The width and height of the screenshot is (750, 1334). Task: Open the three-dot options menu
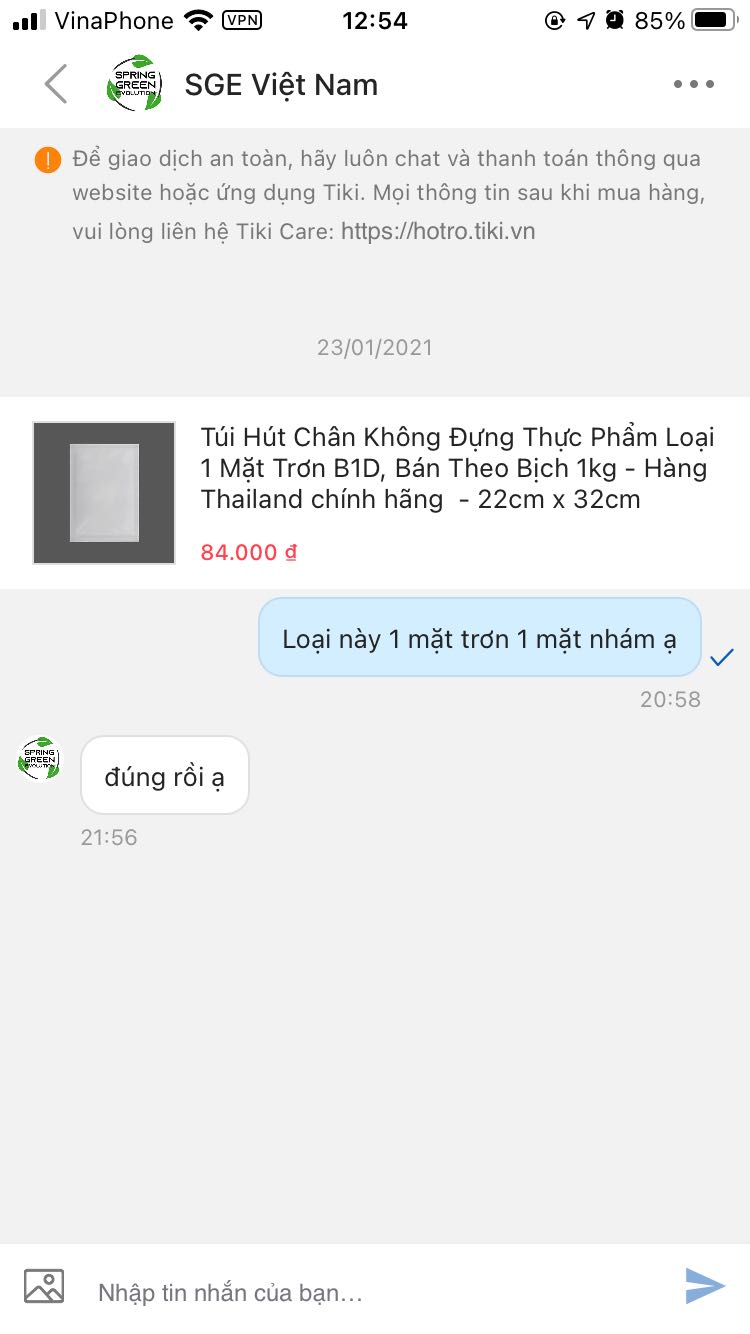(692, 84)
